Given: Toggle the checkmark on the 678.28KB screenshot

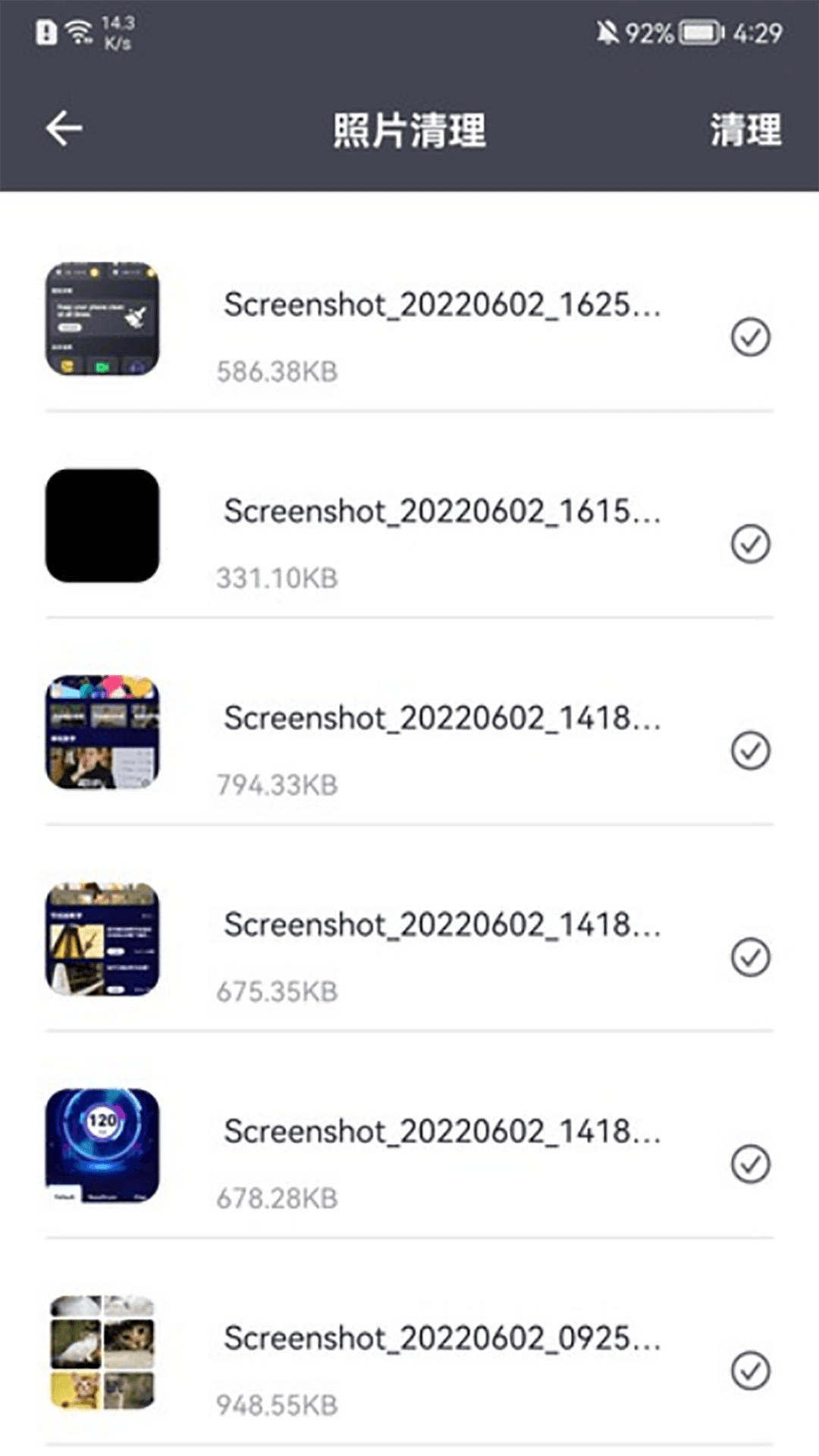Looking at the screenshot, I should coord(750,1164).
